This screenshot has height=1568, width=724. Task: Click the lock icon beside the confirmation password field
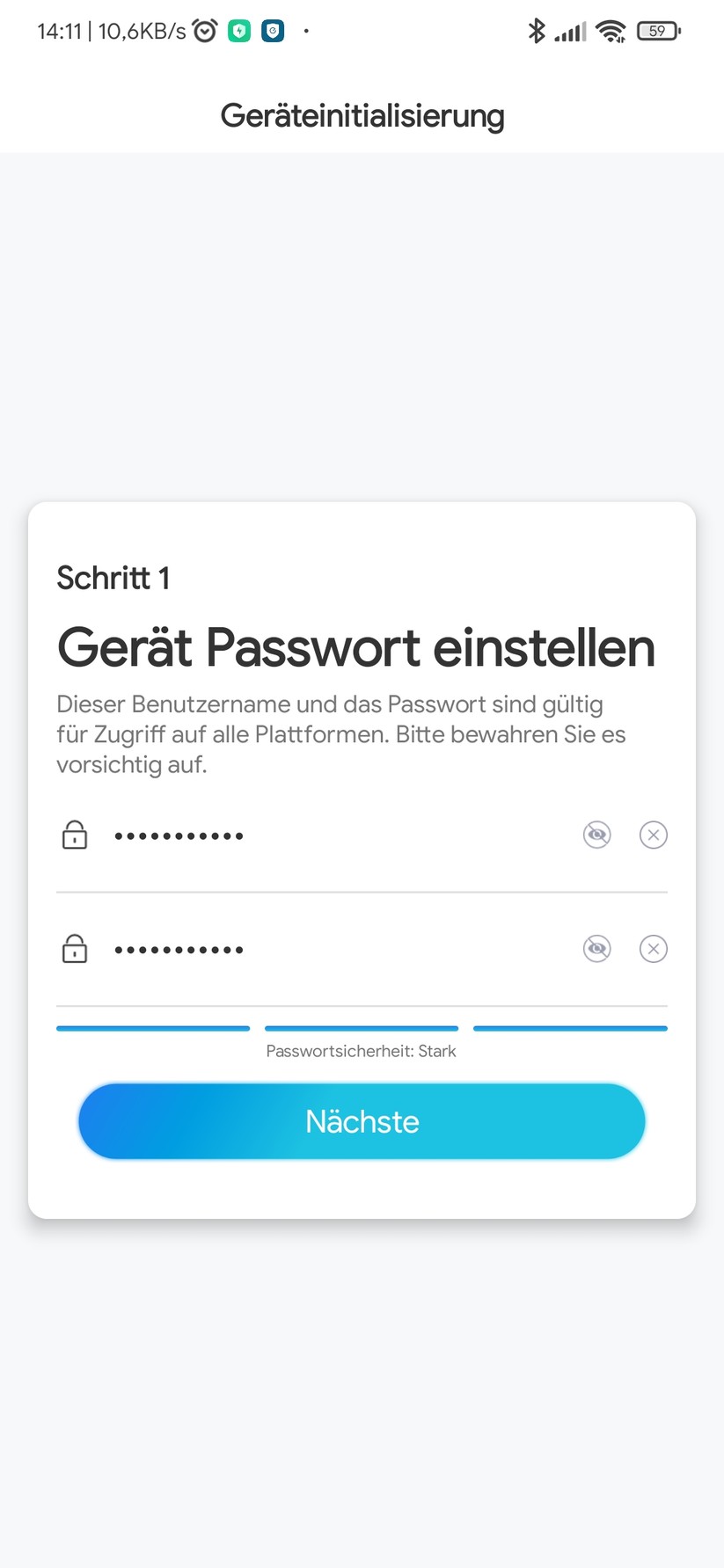click(75, 949)
